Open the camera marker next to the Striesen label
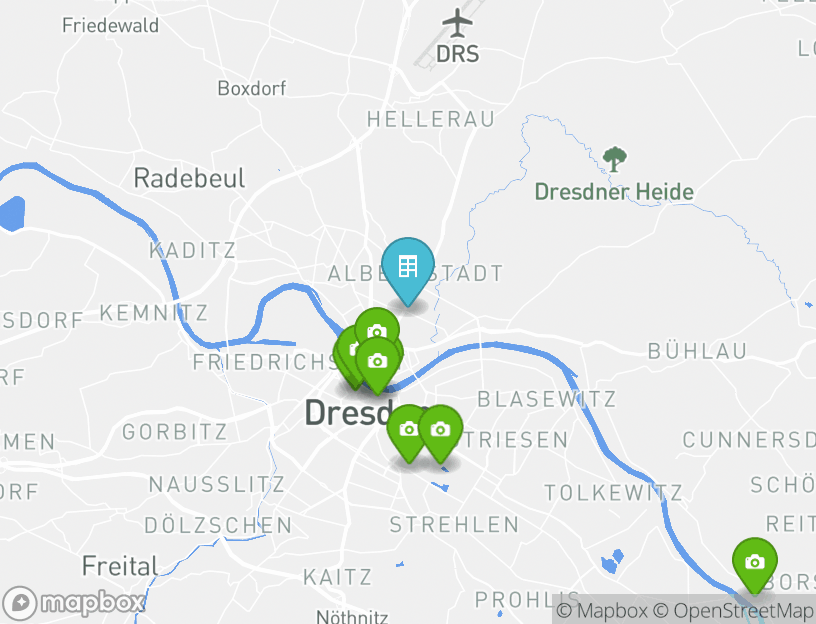Image resolution: width=816 pixels, height=624 pixels. tap(440, 430)
